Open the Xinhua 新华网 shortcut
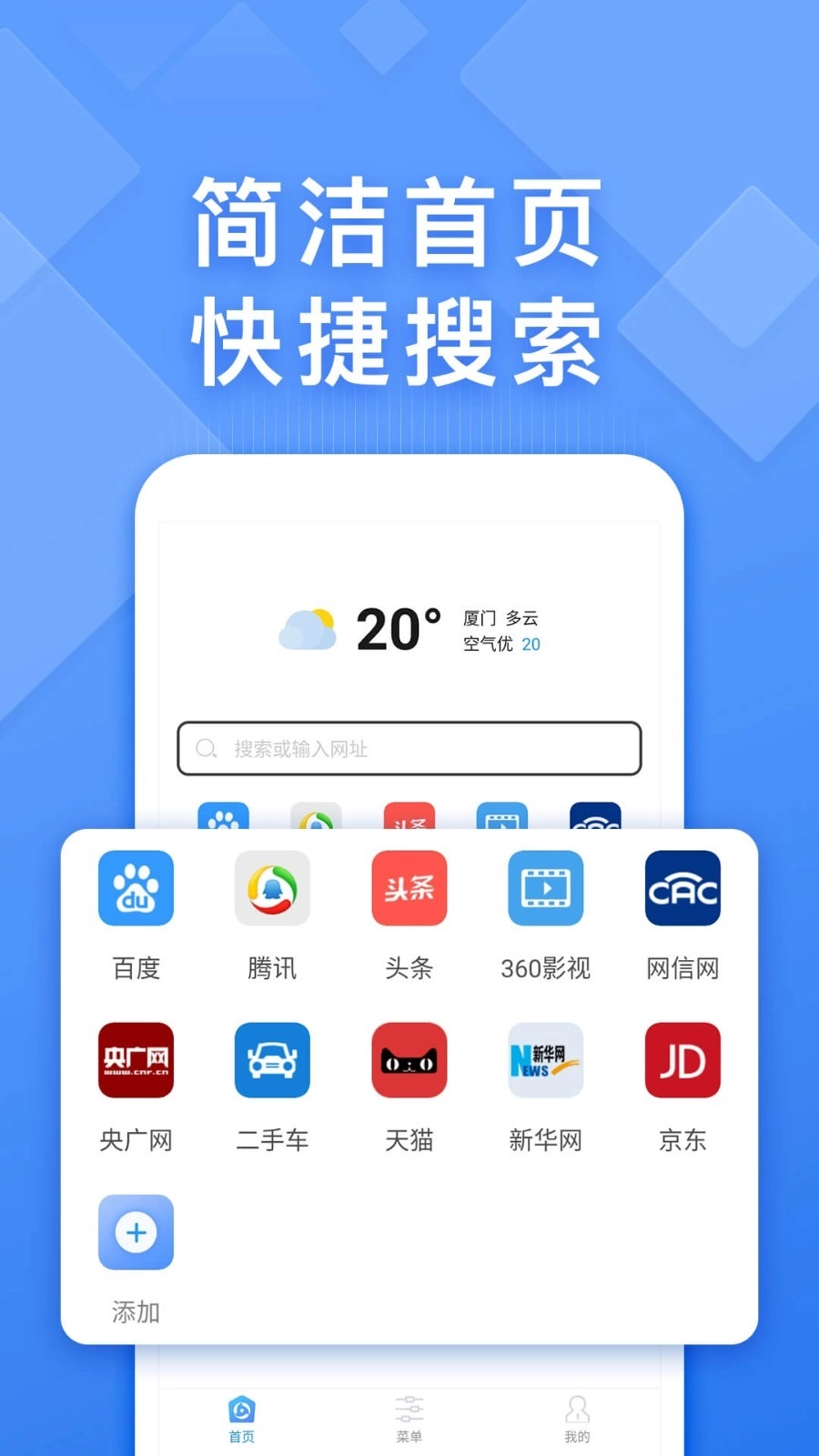Image resolution: width=819 pixels, height=1456 pixels. point(544,1060)
